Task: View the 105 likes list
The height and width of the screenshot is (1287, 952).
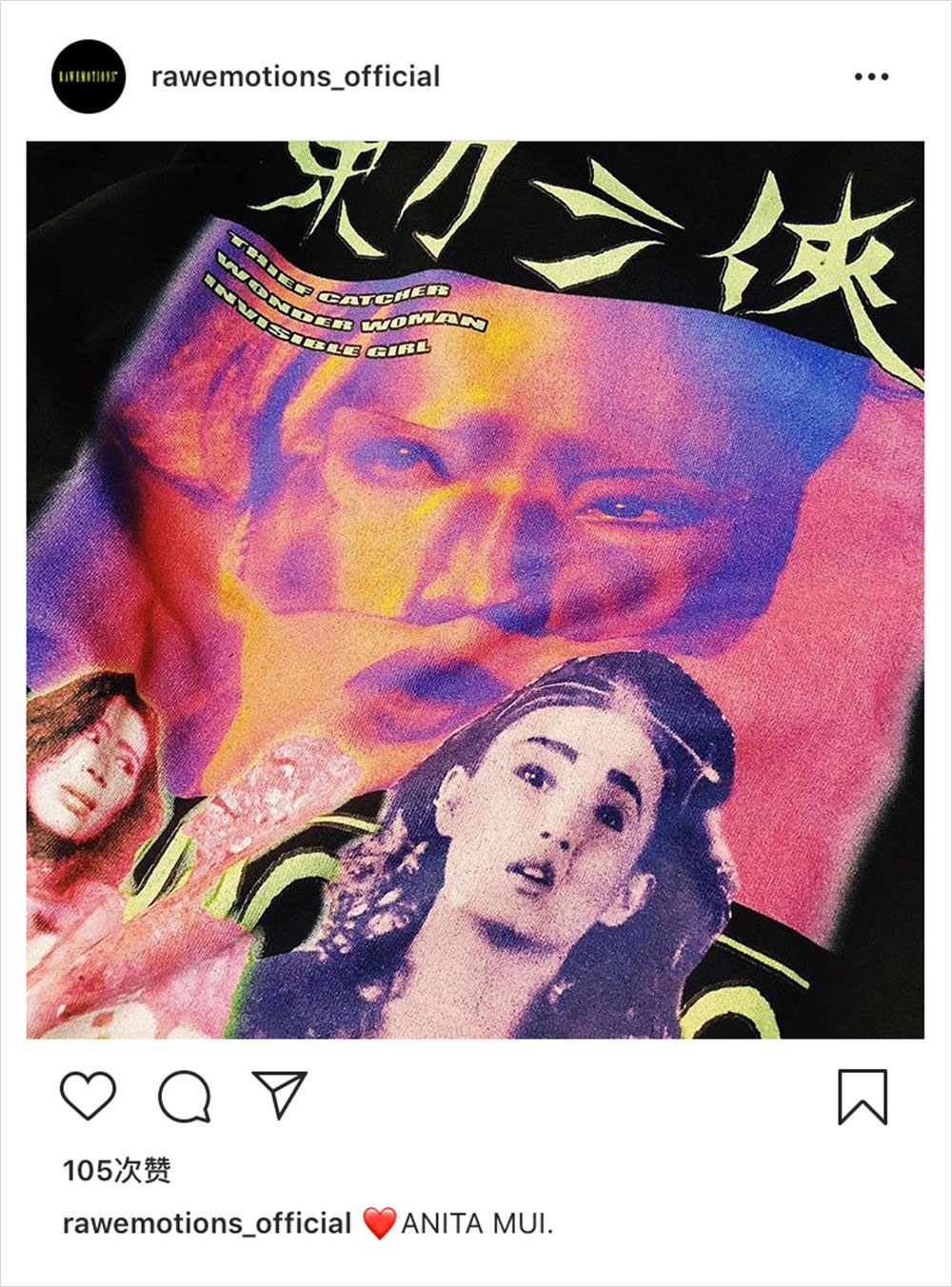Action: (x=116, y=1170)
